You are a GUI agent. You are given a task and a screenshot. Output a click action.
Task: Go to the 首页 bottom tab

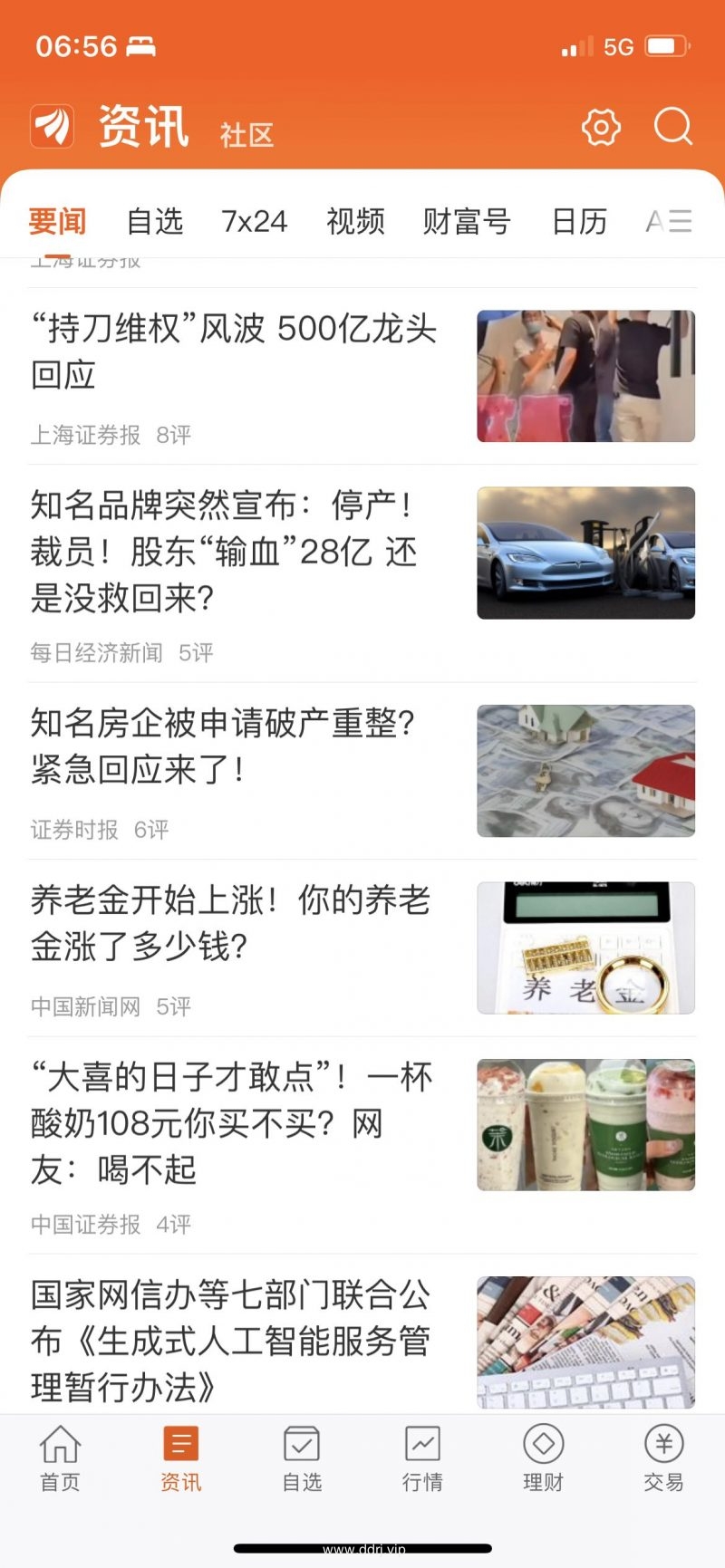pyautogui.click(x=60, y=1457)
